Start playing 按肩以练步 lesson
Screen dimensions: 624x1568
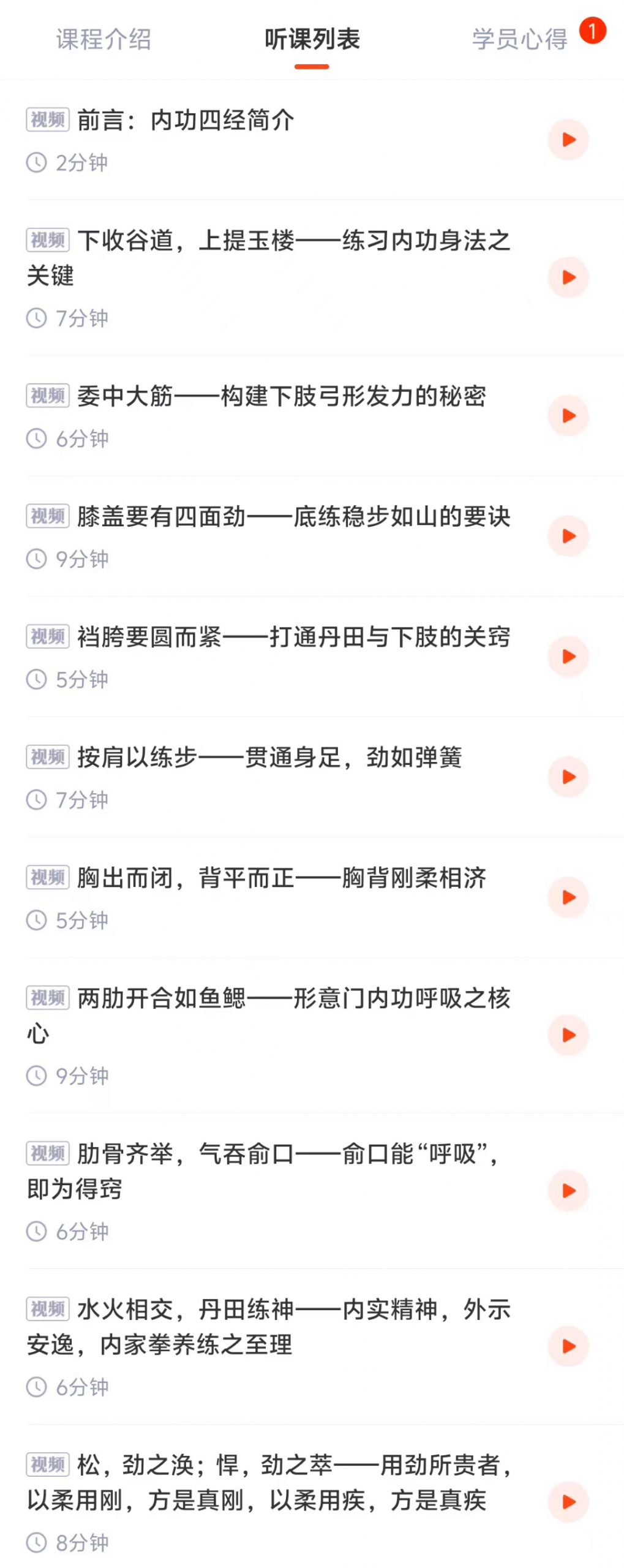568,777
